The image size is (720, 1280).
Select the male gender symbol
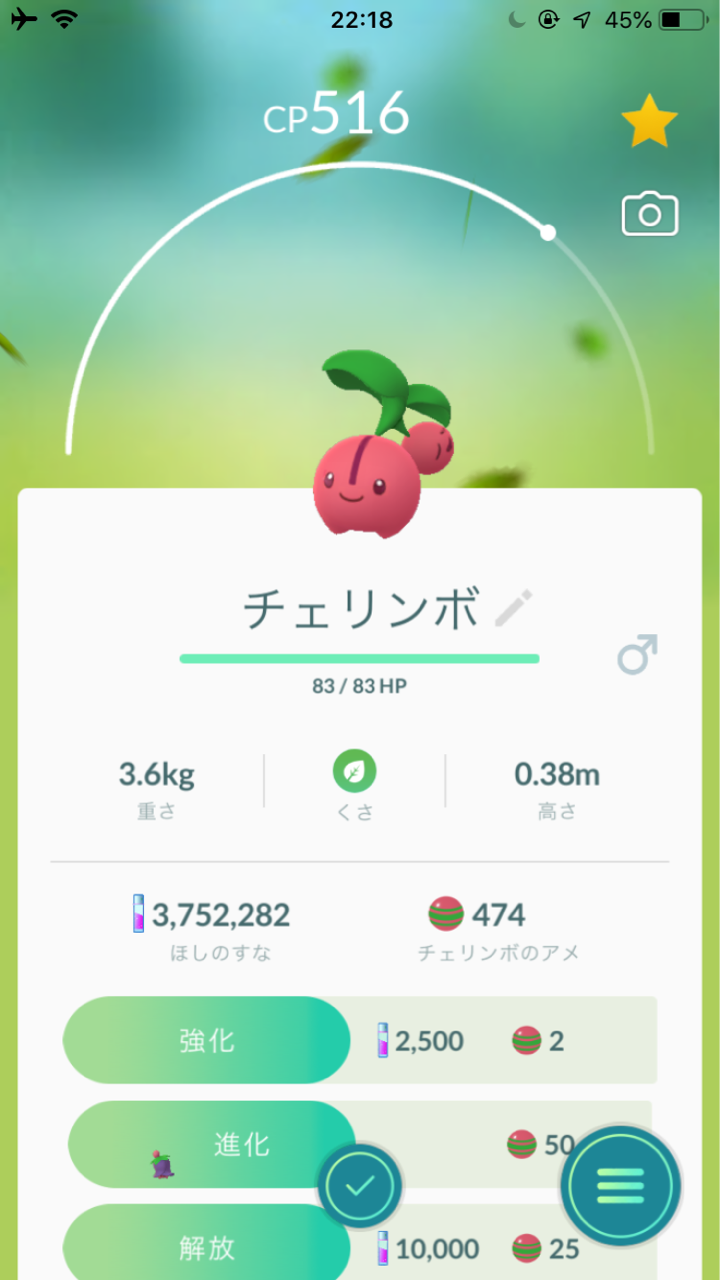click(x=636, y=653)
